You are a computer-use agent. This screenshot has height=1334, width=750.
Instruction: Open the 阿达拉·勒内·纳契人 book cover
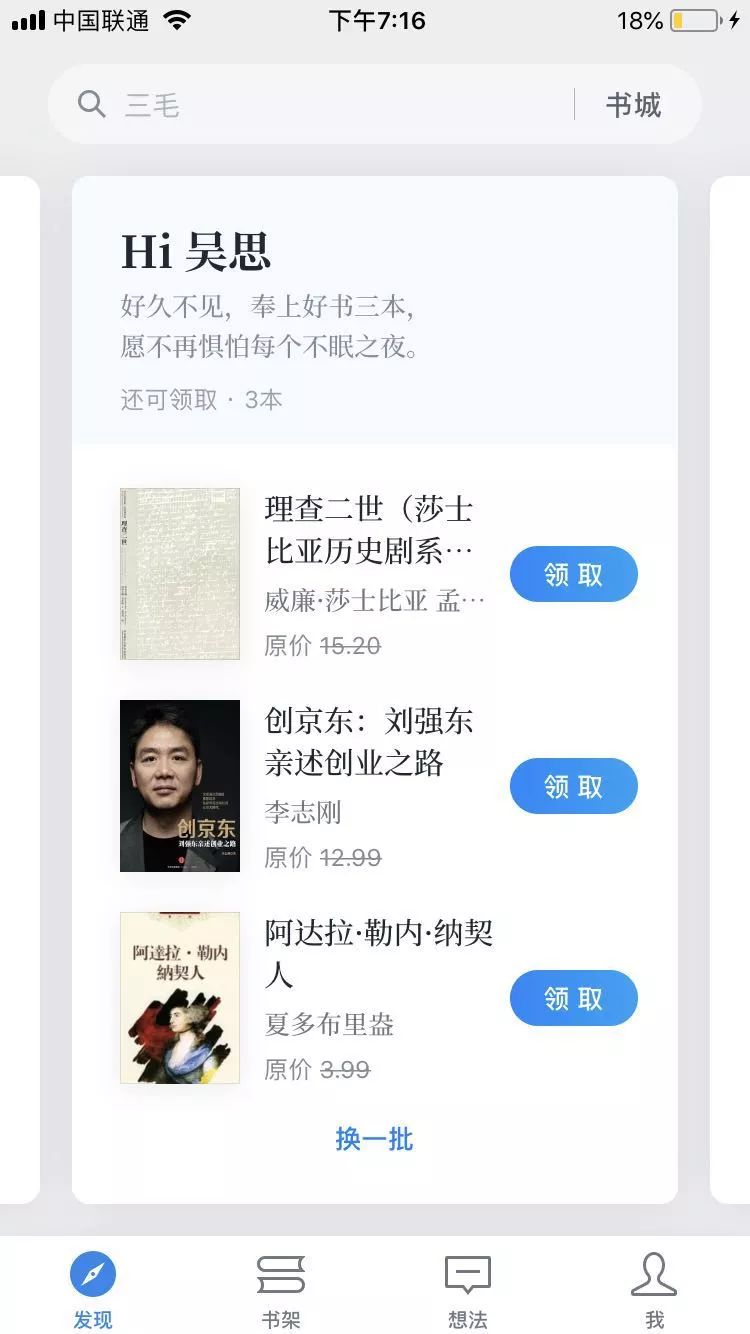tap(180, 998)
